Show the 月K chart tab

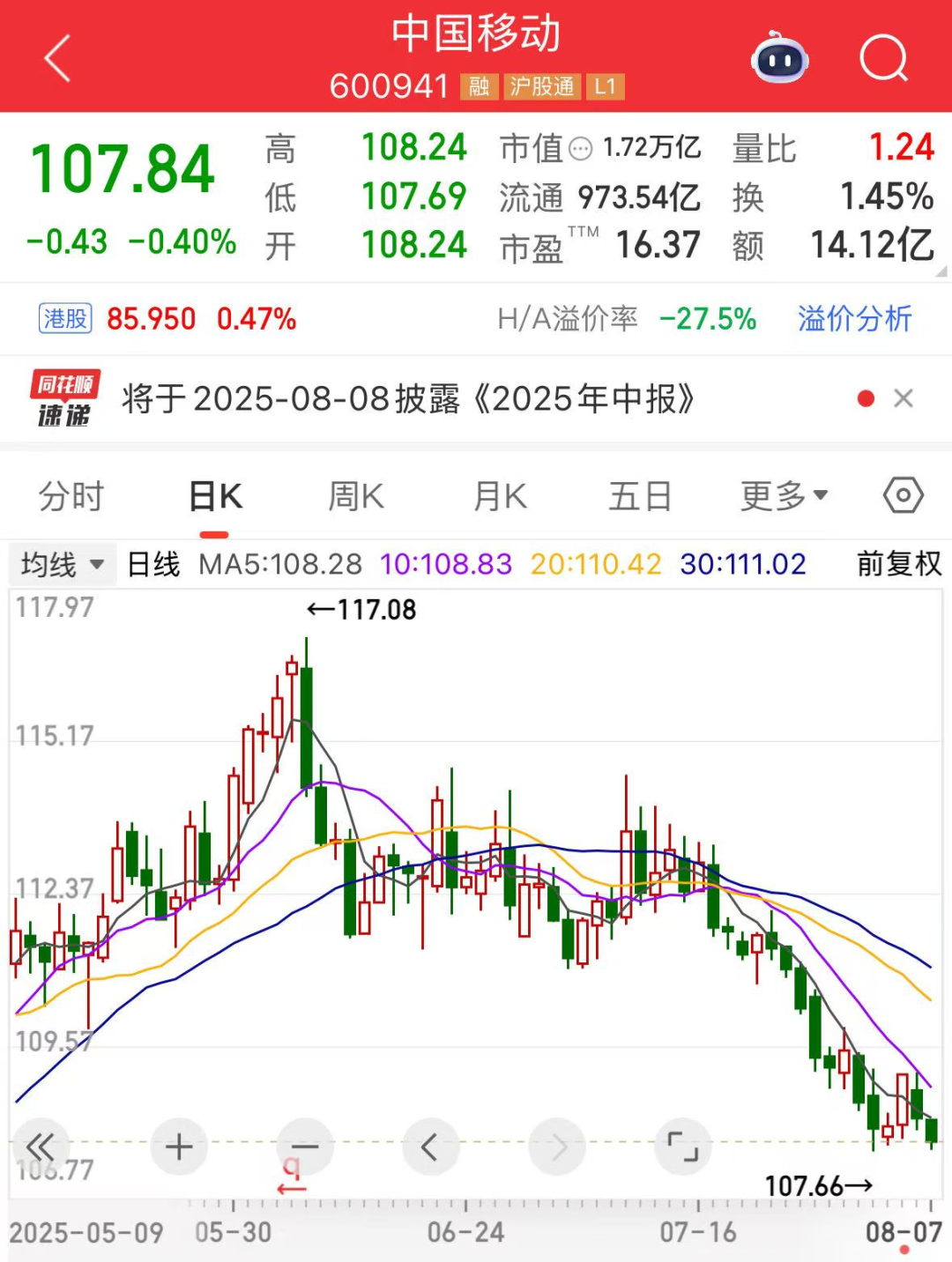(500, 496)
